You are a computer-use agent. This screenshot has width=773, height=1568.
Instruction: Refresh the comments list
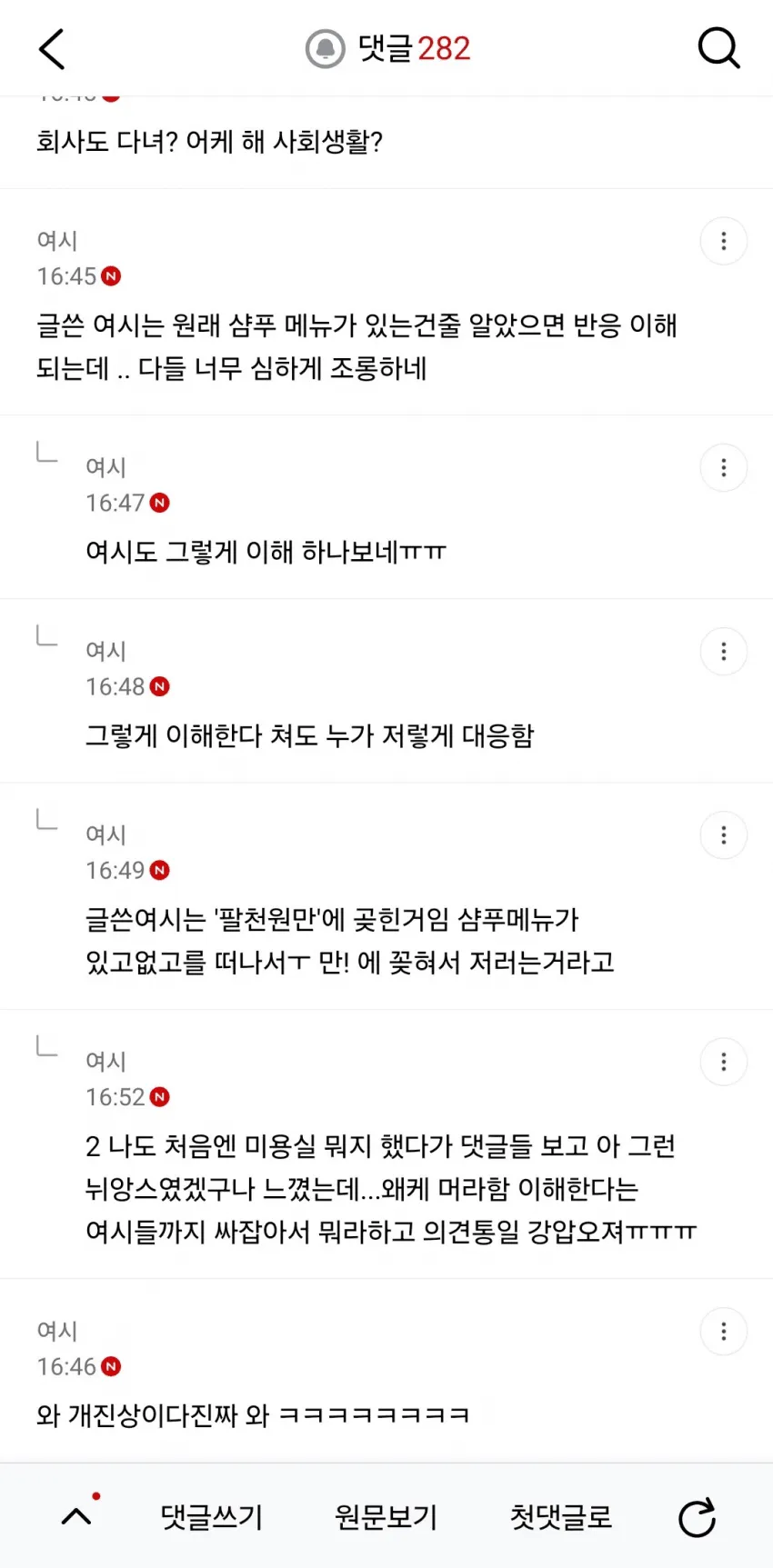click(x=698, y=1516)
